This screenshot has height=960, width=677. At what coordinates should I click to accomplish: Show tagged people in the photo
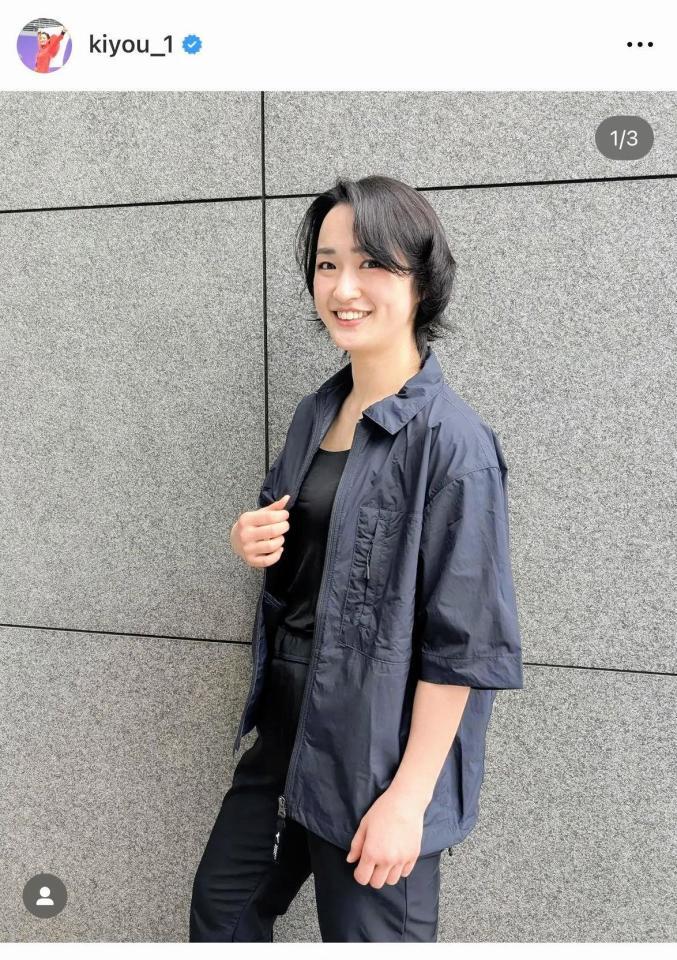coord(45,896)
